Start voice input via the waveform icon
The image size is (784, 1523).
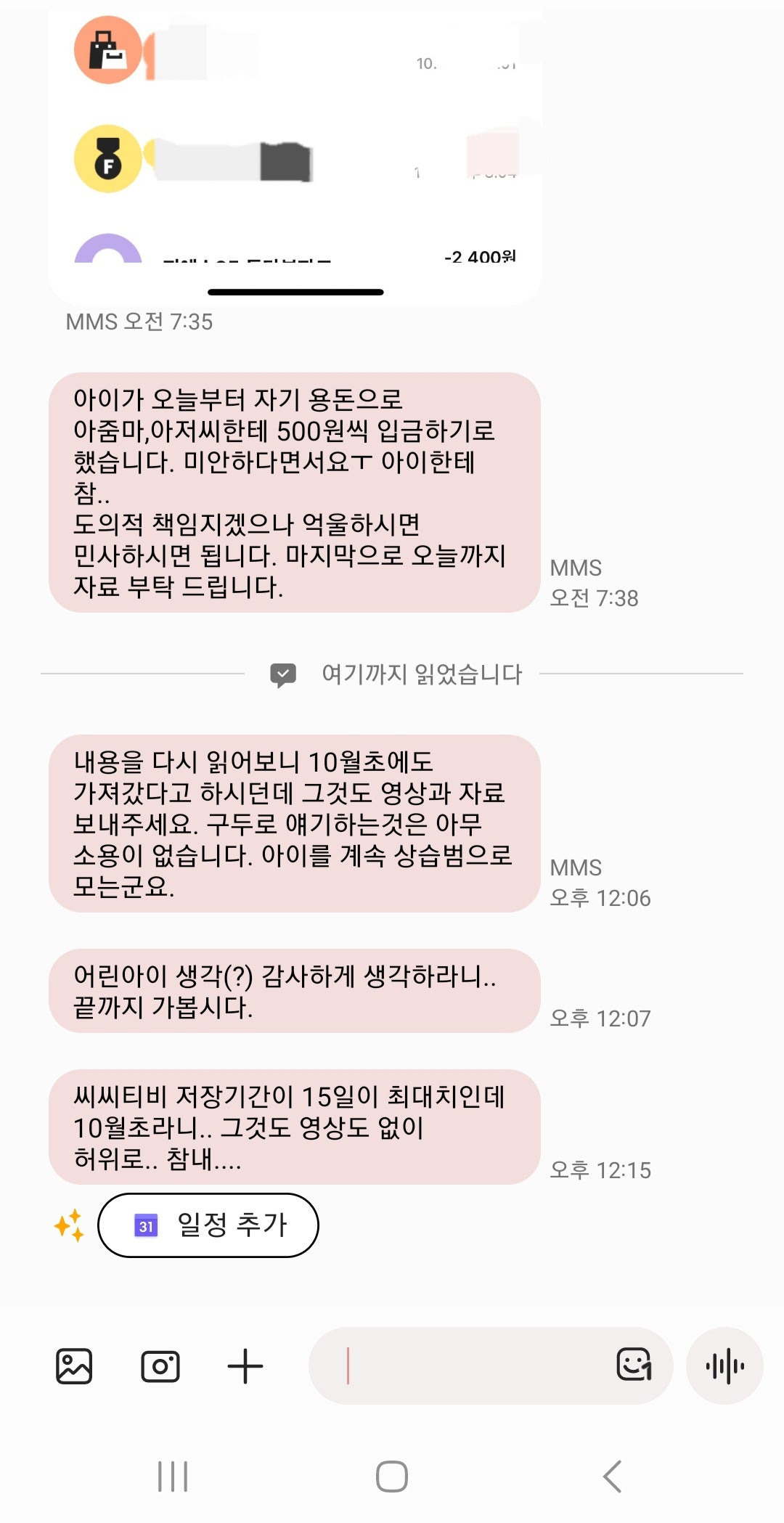click(724, 1363)
